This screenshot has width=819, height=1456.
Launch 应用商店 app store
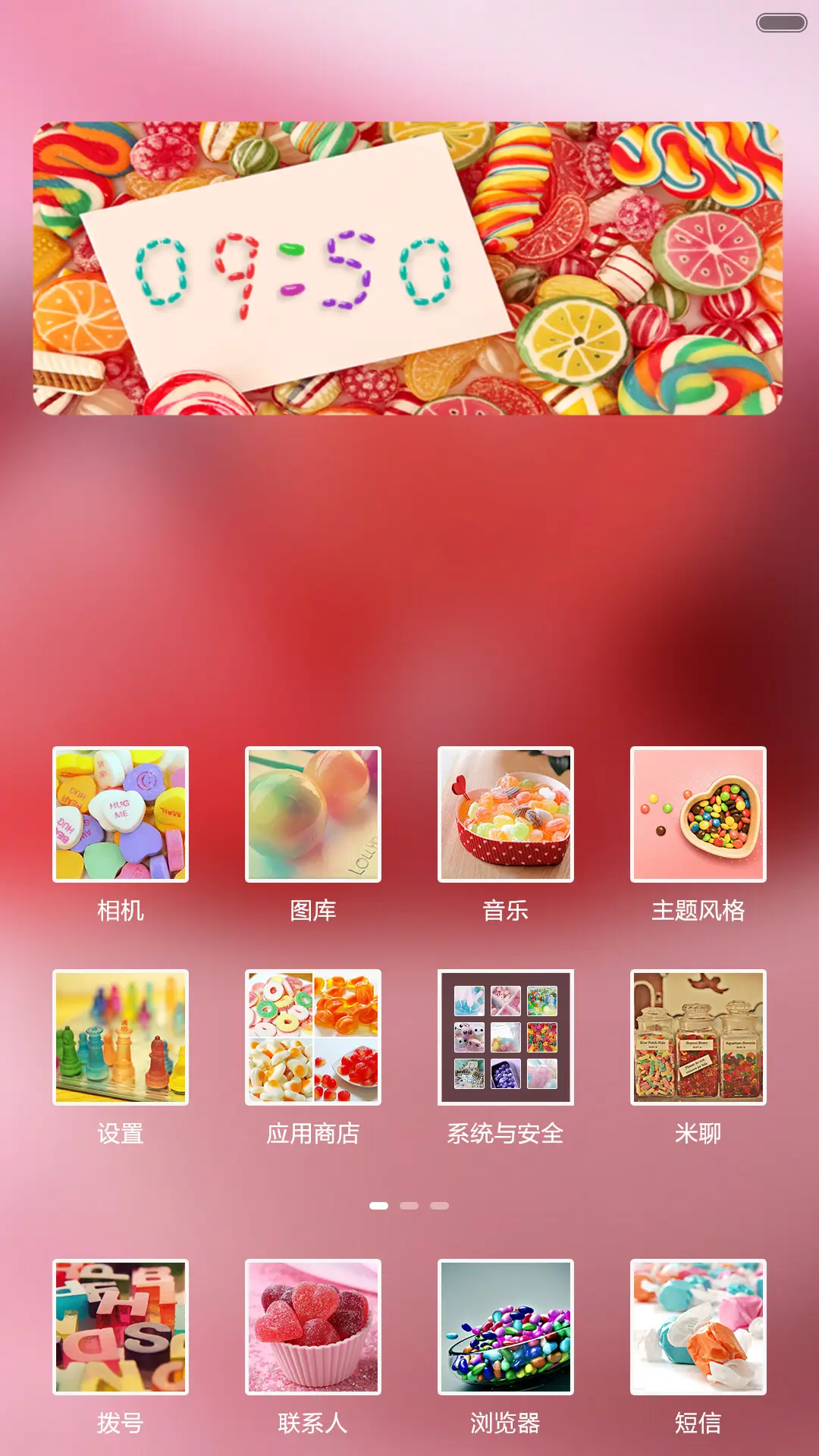click(x=313, y=1037)
